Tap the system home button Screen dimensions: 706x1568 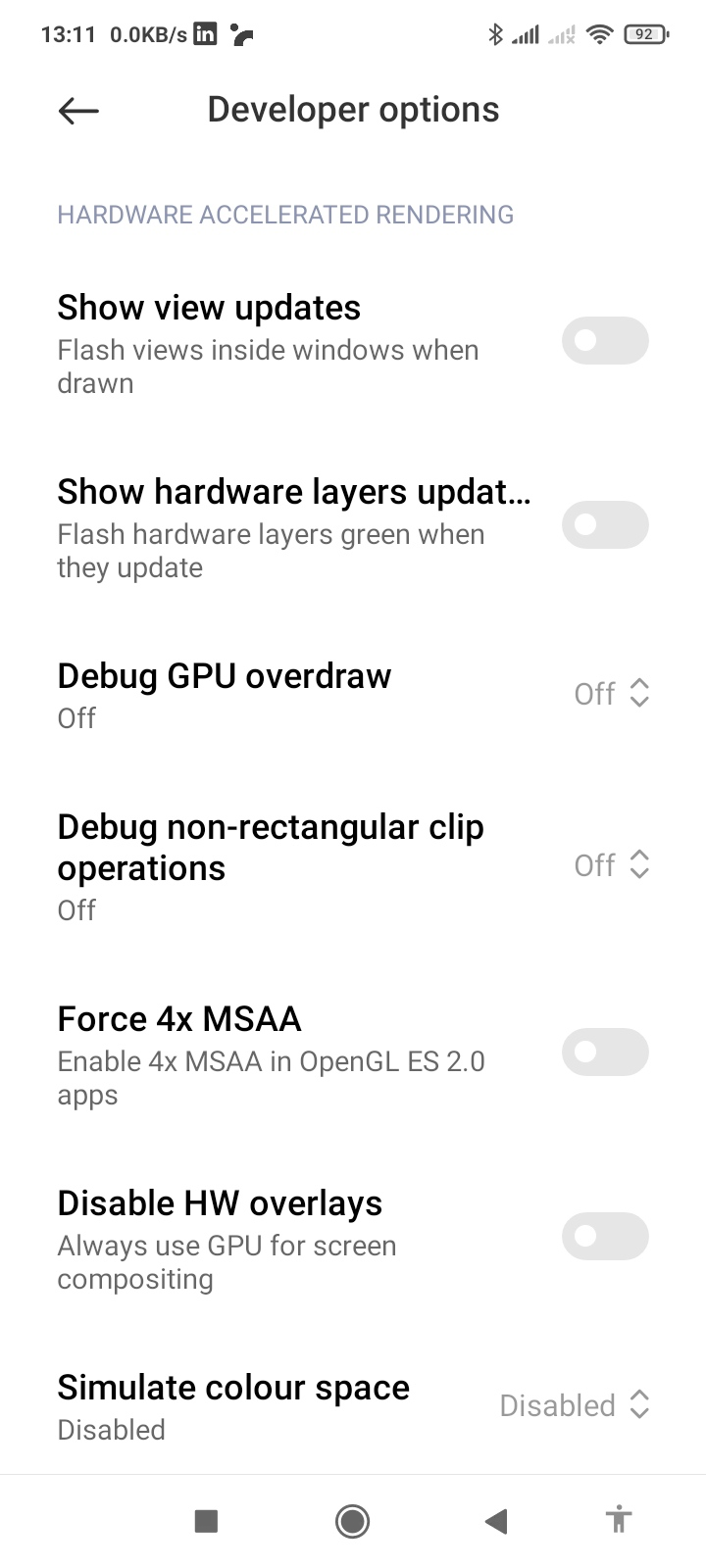coord(352,1521)
